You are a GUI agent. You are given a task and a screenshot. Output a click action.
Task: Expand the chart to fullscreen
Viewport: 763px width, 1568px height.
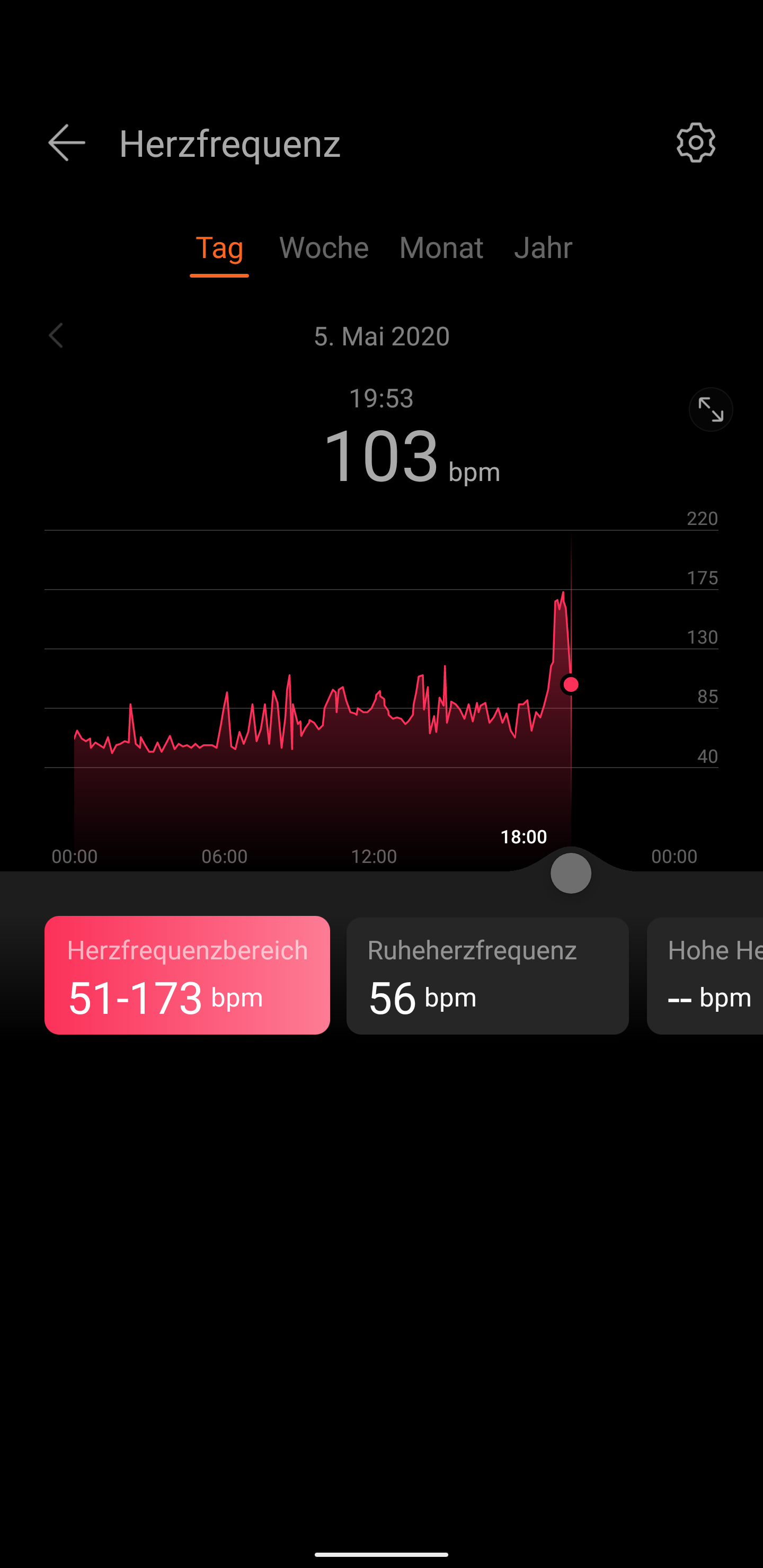point(710,409)
